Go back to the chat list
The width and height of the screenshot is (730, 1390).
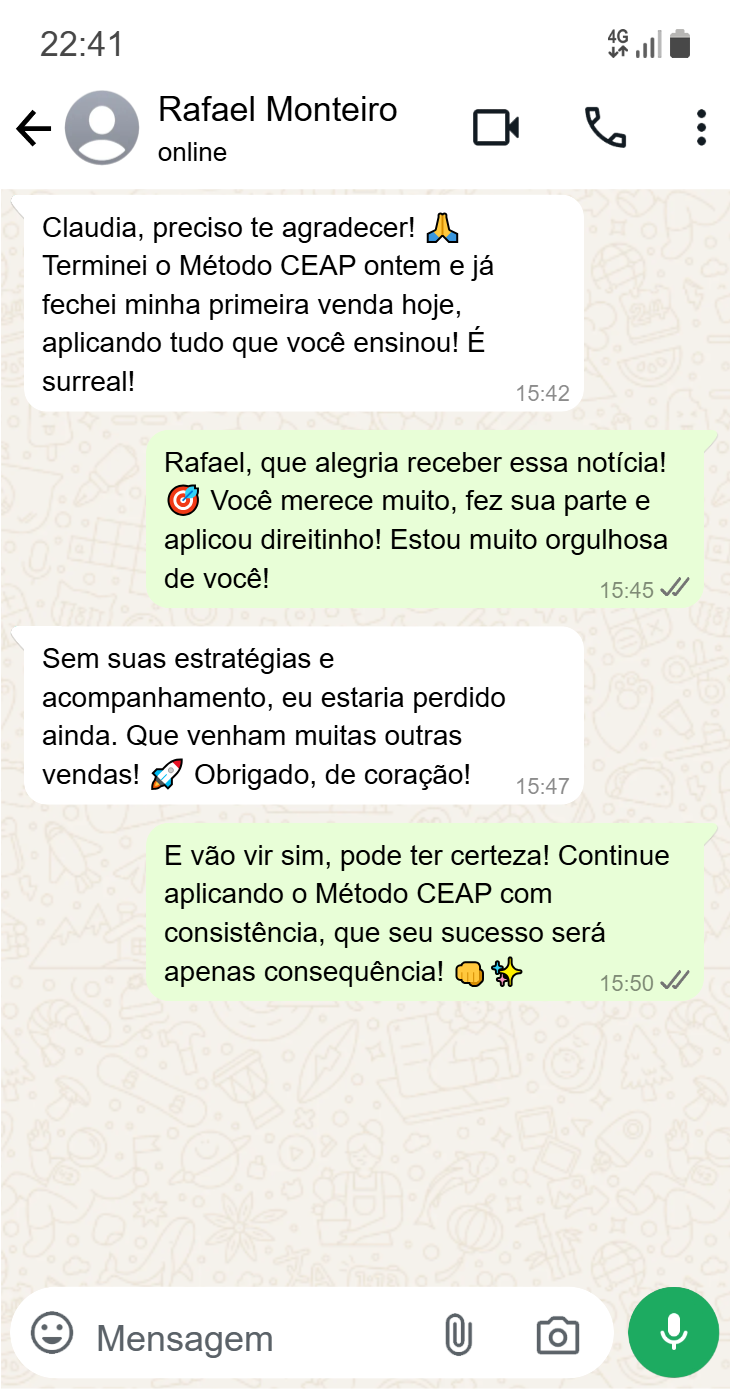point(33,129)
